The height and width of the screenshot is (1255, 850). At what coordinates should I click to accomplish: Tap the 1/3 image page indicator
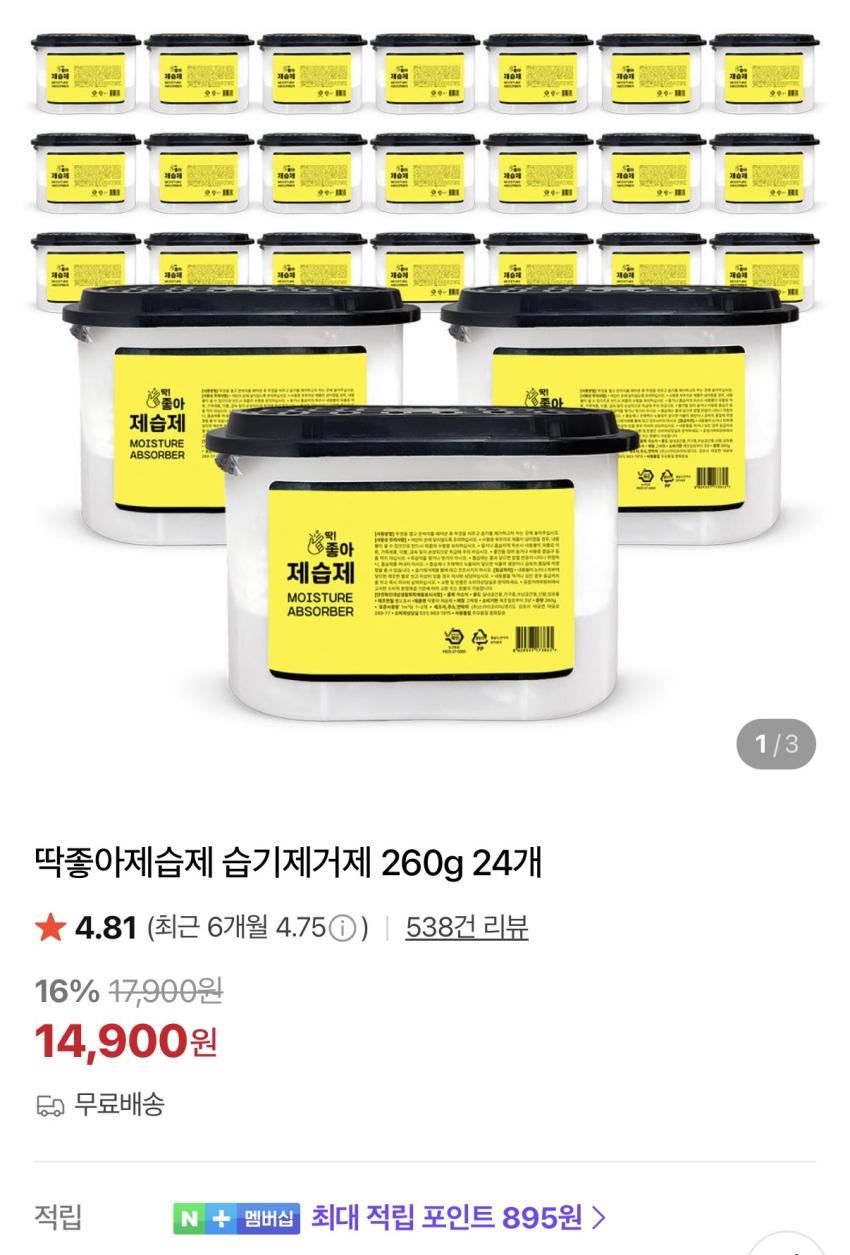click(x=775, y=744)
